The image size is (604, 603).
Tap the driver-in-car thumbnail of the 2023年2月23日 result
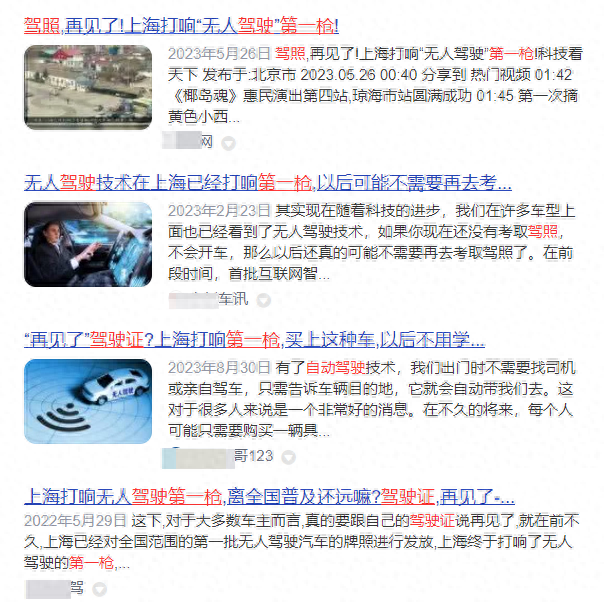click(x=88, y=244)
